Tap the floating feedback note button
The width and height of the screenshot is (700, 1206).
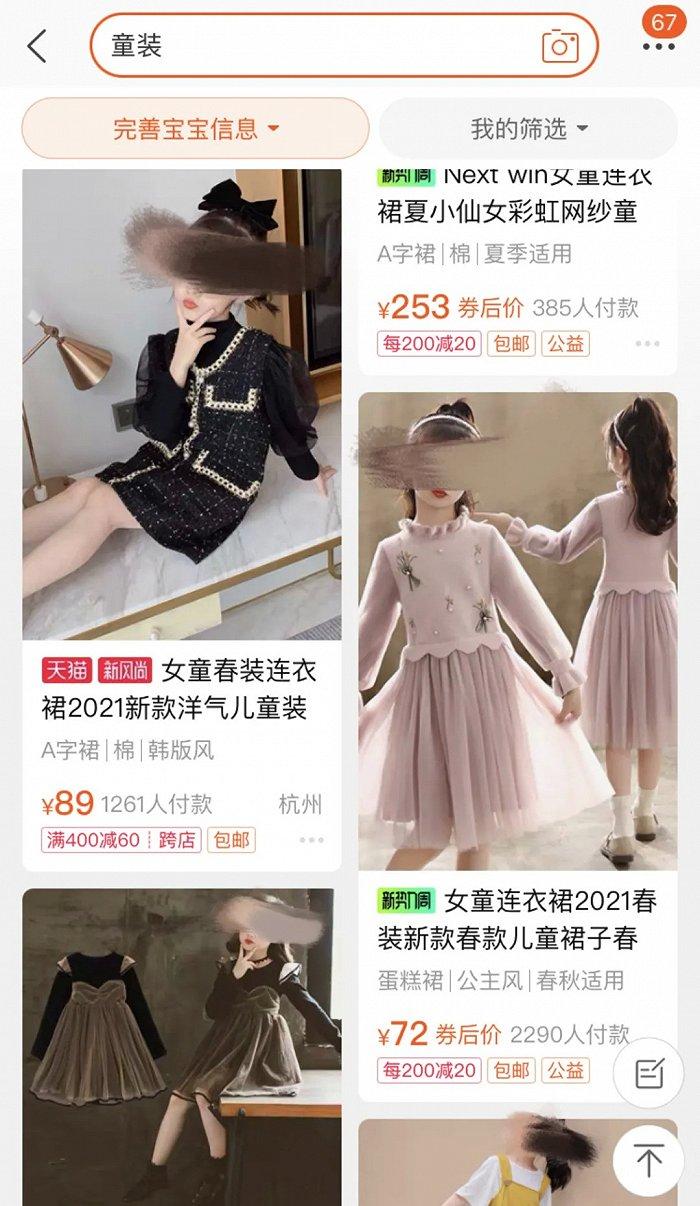647,1074
